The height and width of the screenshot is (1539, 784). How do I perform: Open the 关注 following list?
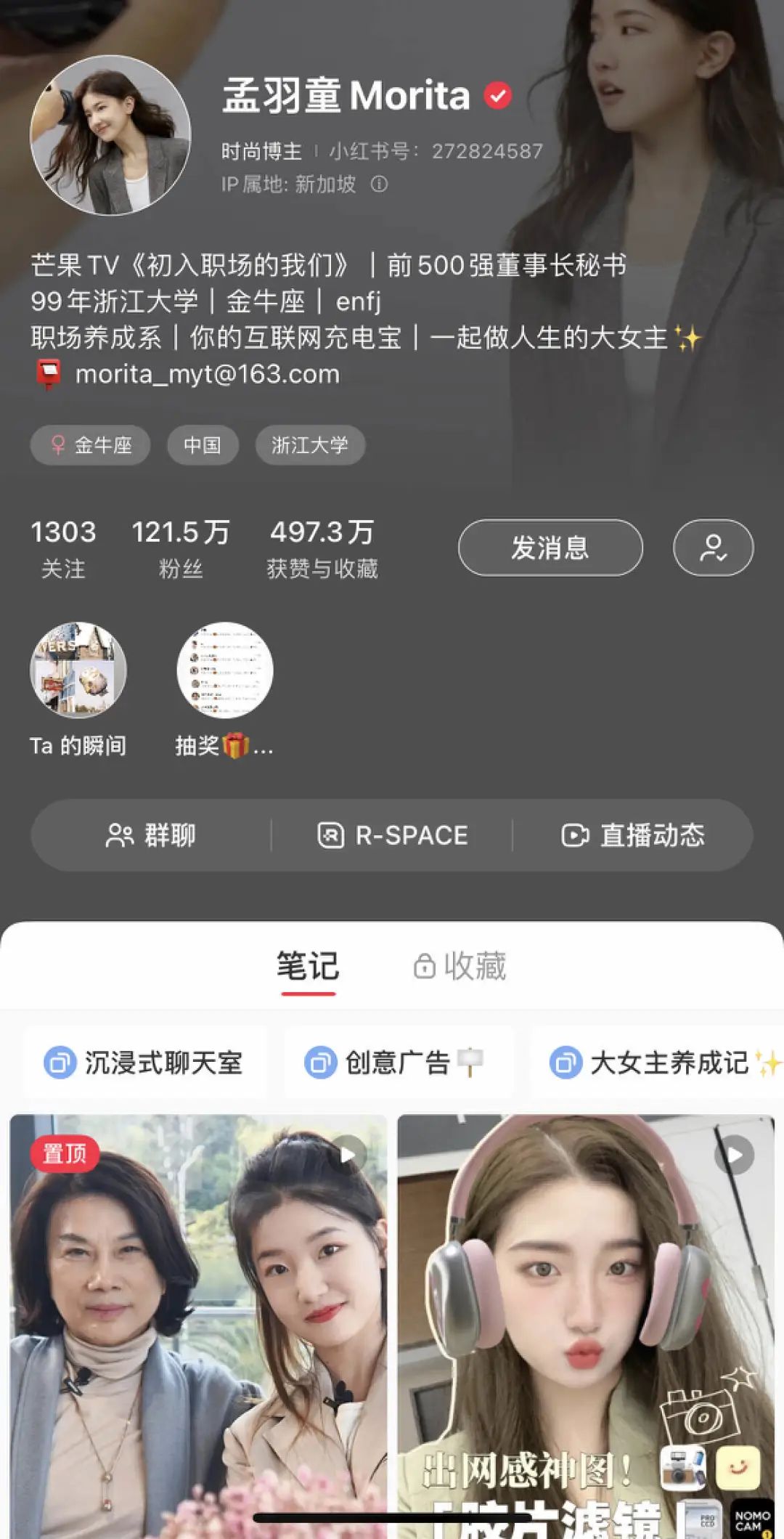tap(63, 549)
